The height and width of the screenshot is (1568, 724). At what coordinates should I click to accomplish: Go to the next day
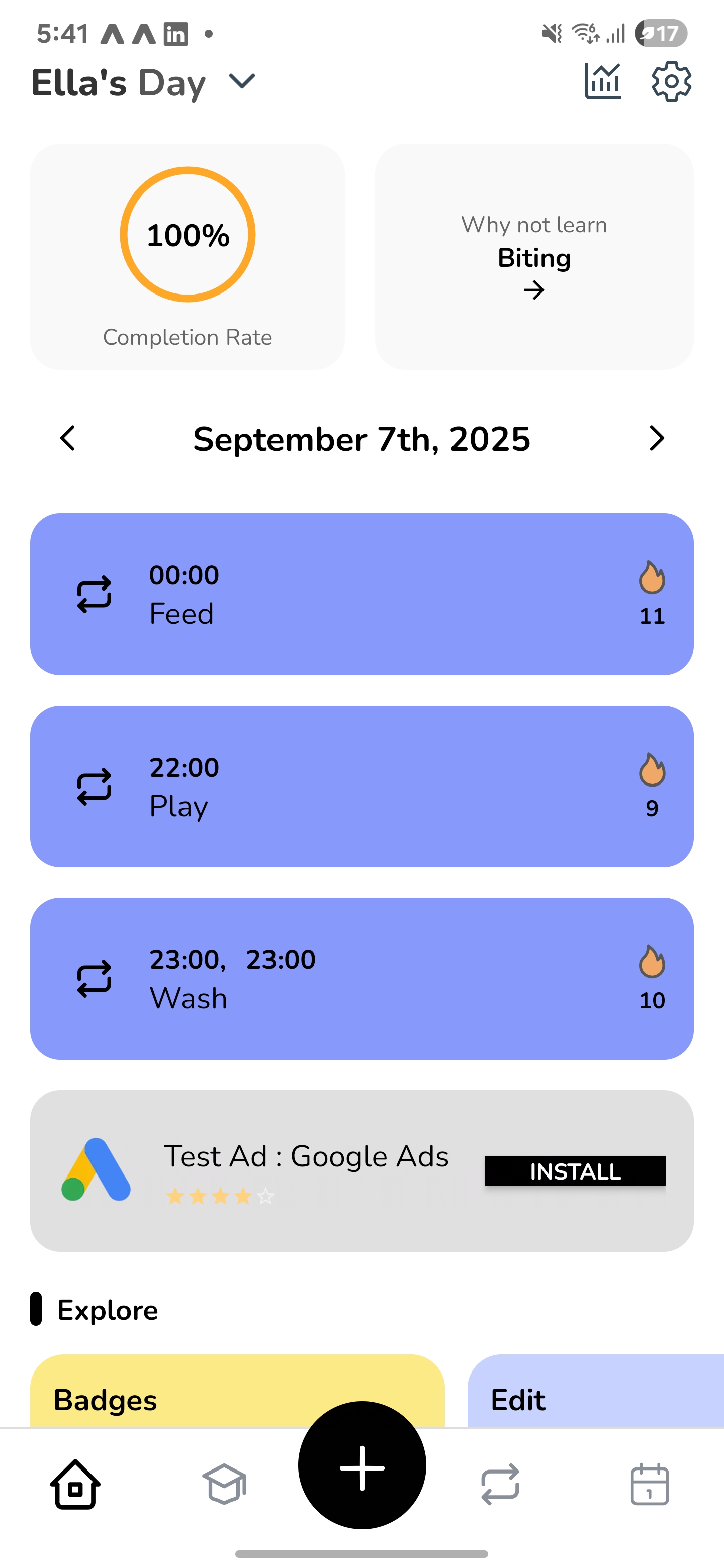pyautogui.click(x=656, y=438)
